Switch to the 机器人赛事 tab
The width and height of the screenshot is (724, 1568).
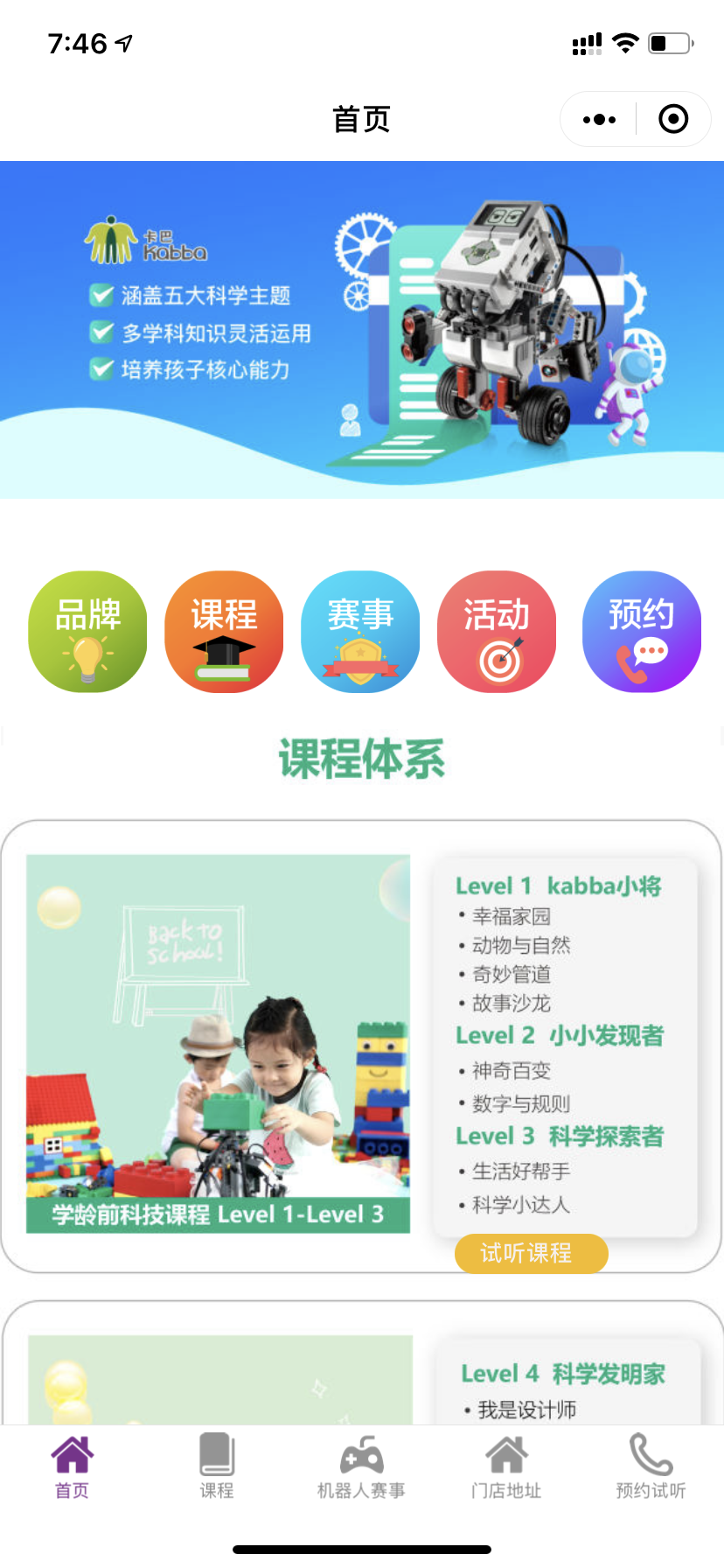pos(361,1466)
